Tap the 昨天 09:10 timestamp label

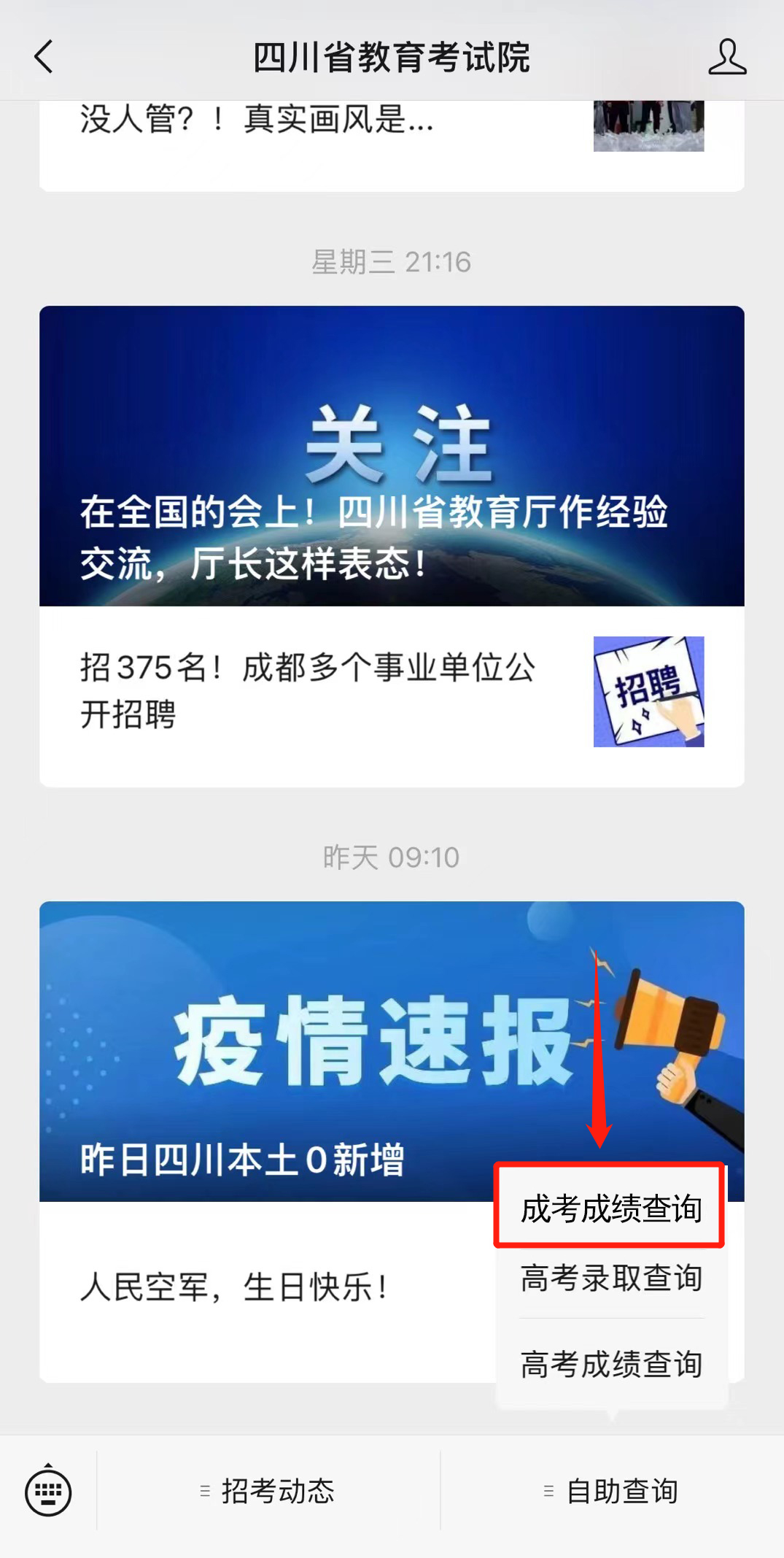(392, 857)
